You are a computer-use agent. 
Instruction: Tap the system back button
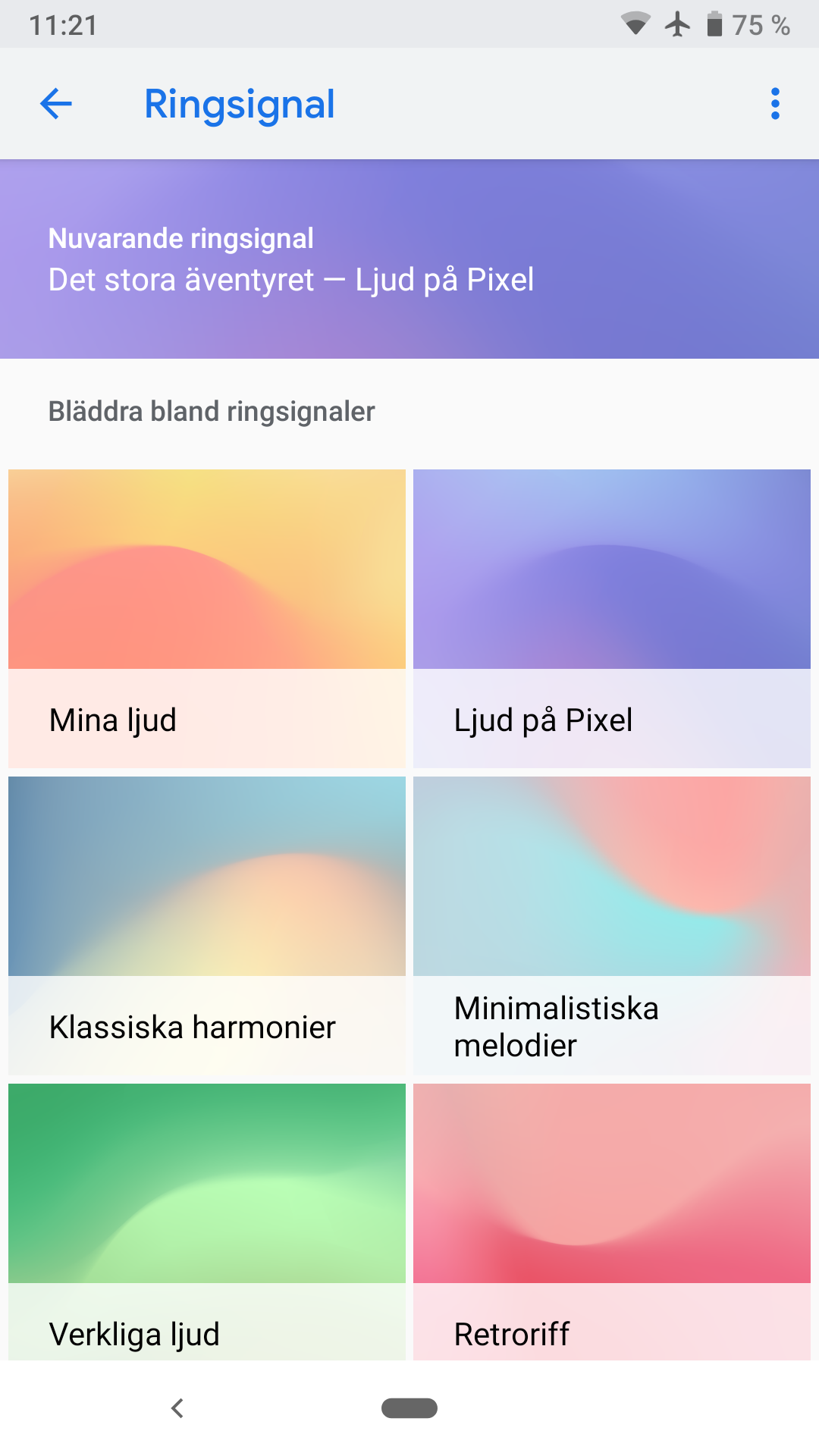177,1408
